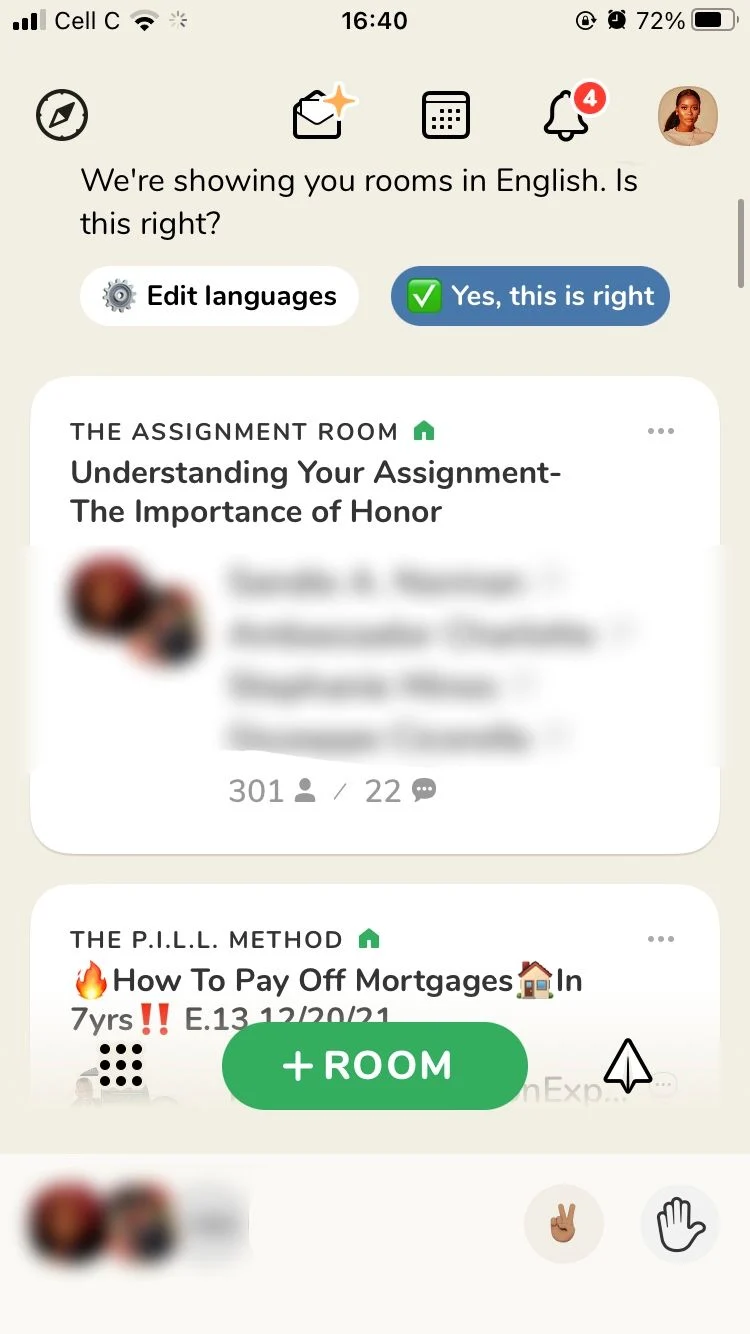Start a new room
Viewport: 750px width, 1334px height.
click(374, 1066)
